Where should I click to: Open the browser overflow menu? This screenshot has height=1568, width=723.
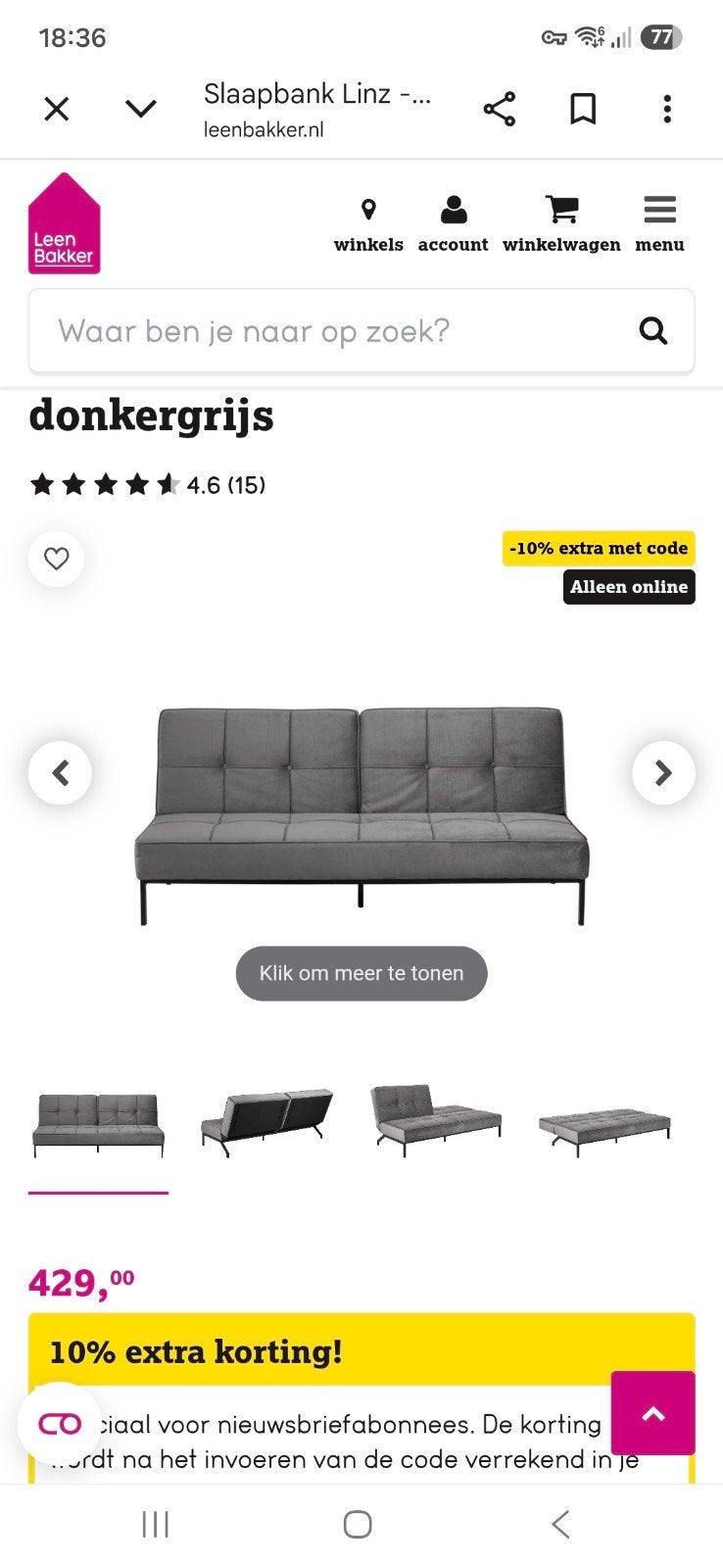tap(667, 109)
